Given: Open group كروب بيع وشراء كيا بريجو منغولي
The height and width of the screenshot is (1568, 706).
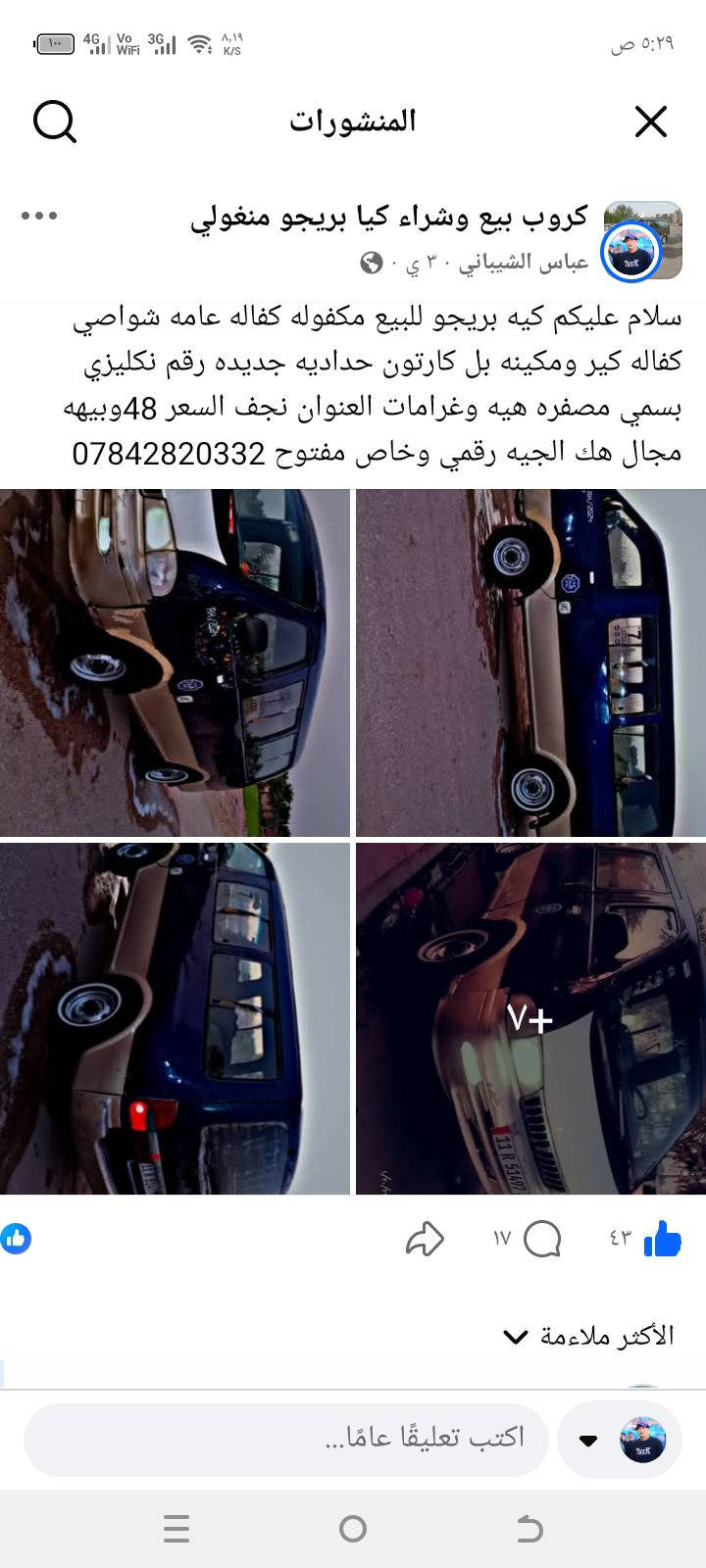Looking at the screenshot, I should (x=389, y=218).
